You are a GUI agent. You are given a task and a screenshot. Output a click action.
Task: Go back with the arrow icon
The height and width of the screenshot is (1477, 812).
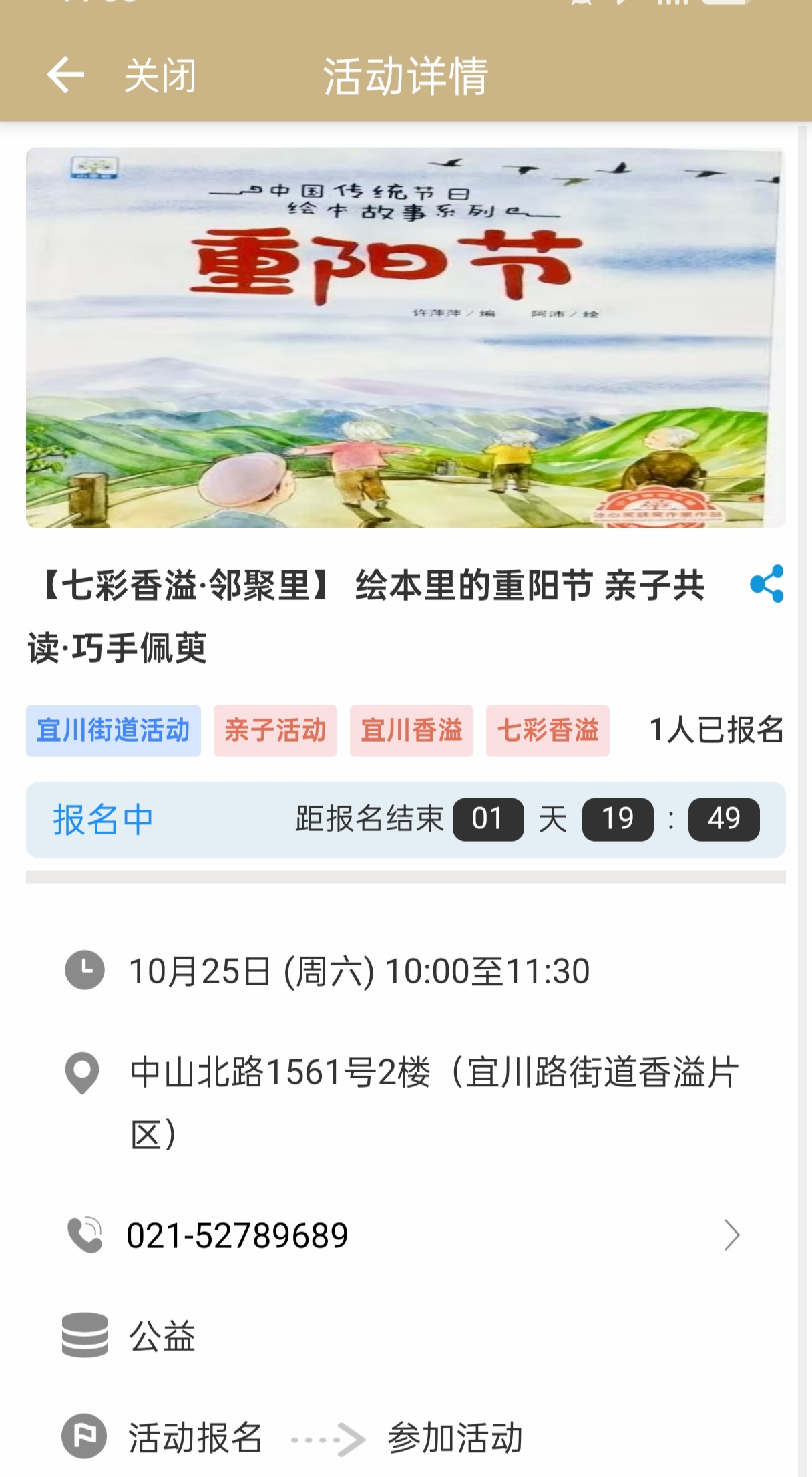65,75
